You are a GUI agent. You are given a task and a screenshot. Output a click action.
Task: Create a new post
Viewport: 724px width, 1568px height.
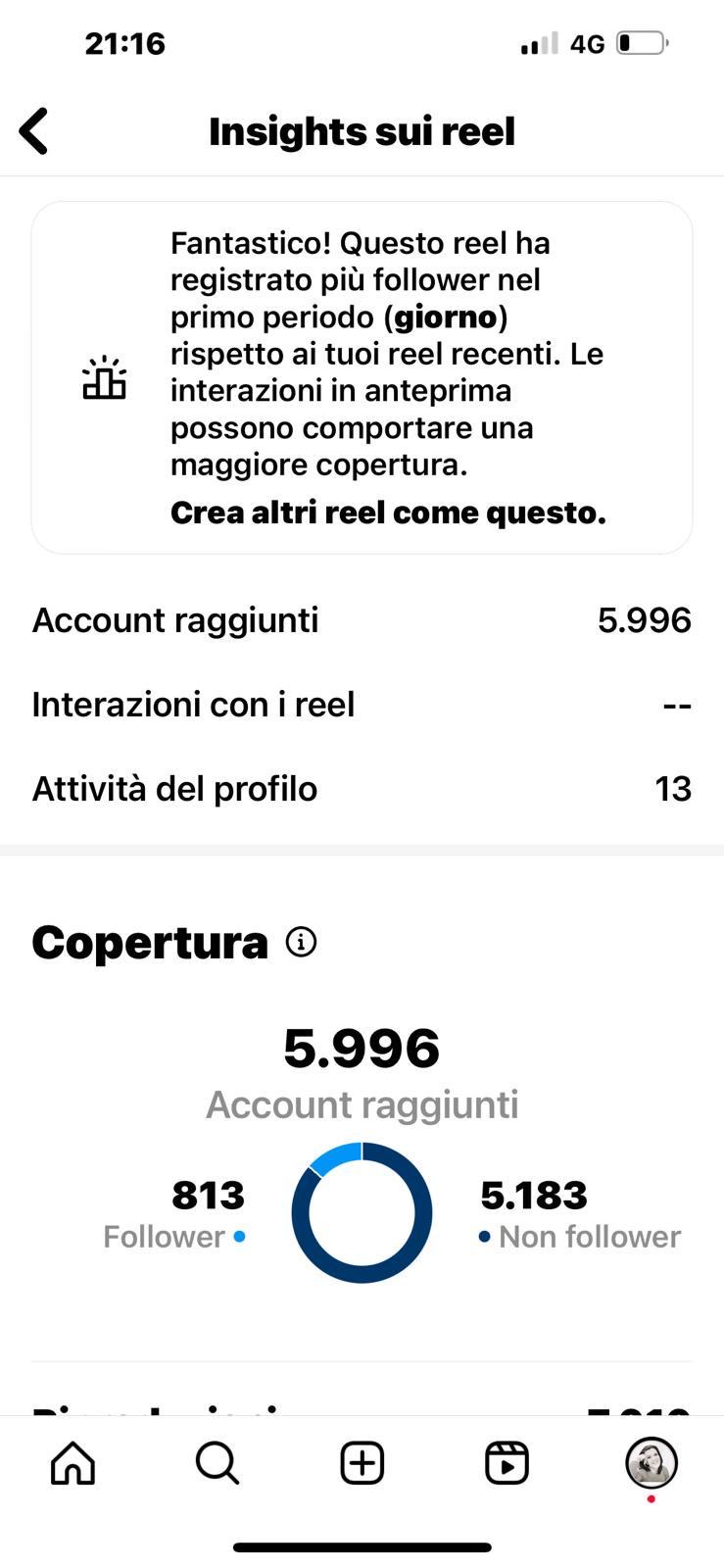[362, 1463]
